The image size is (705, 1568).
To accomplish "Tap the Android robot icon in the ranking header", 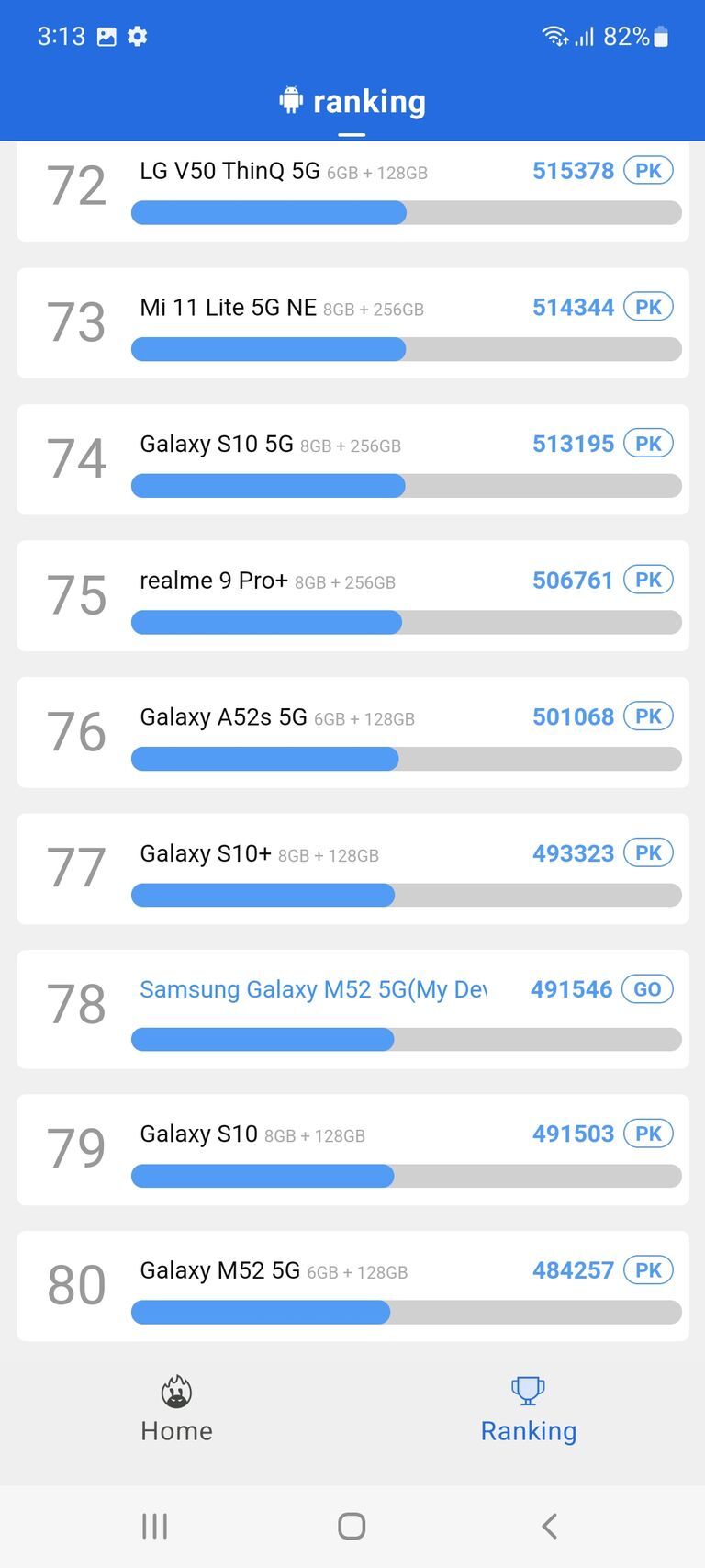I will (289, 101).
